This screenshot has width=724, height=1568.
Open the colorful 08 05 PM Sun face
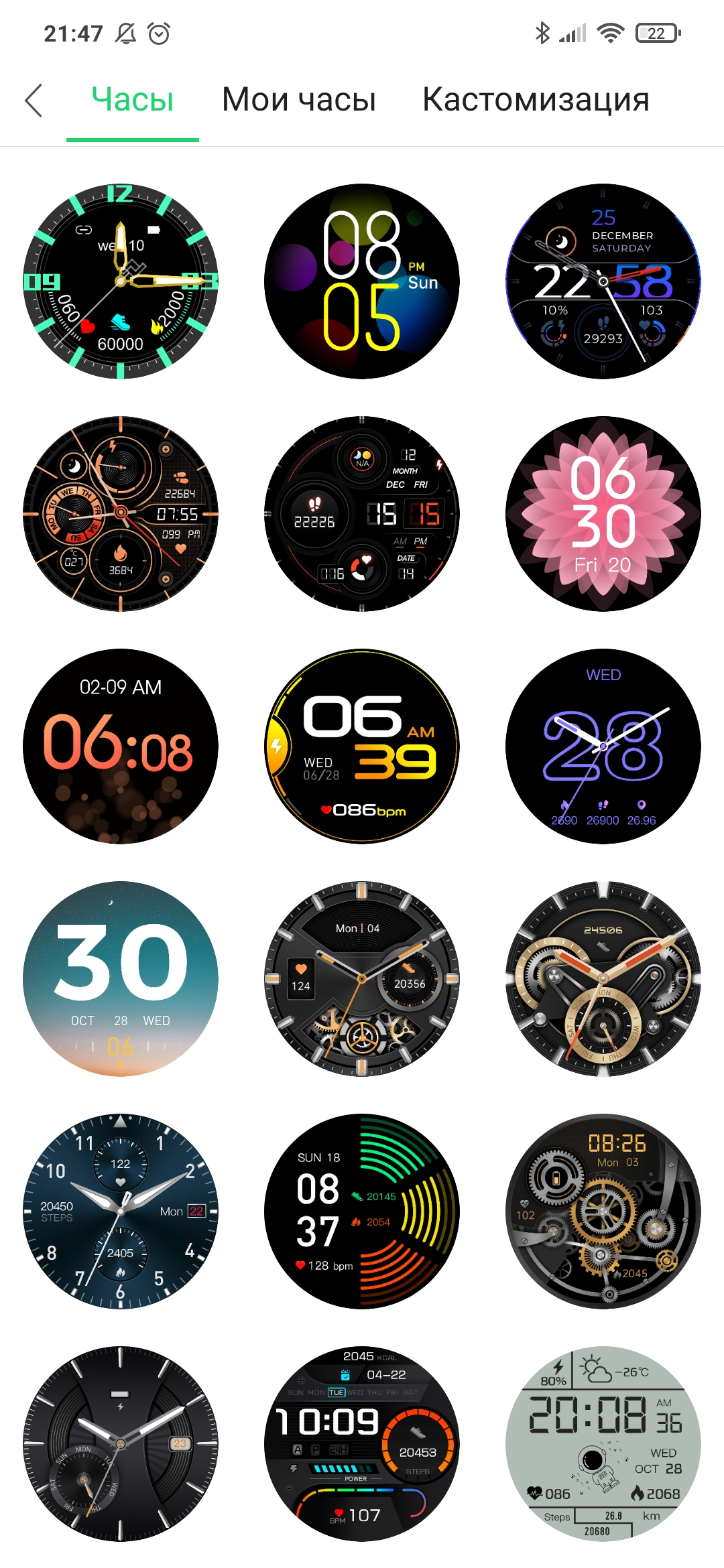(x=362, y=281)
